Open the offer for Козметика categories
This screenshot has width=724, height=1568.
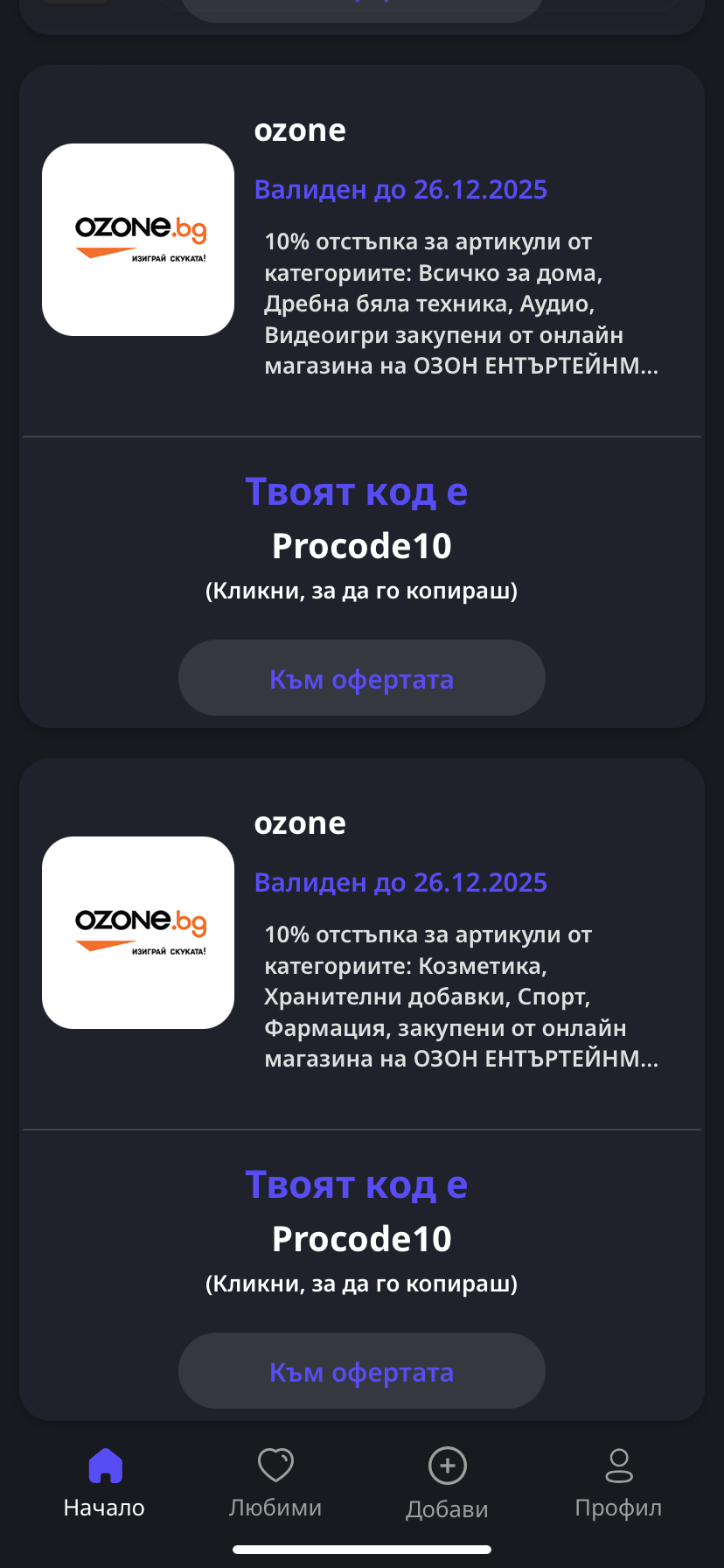(361, 1371)
